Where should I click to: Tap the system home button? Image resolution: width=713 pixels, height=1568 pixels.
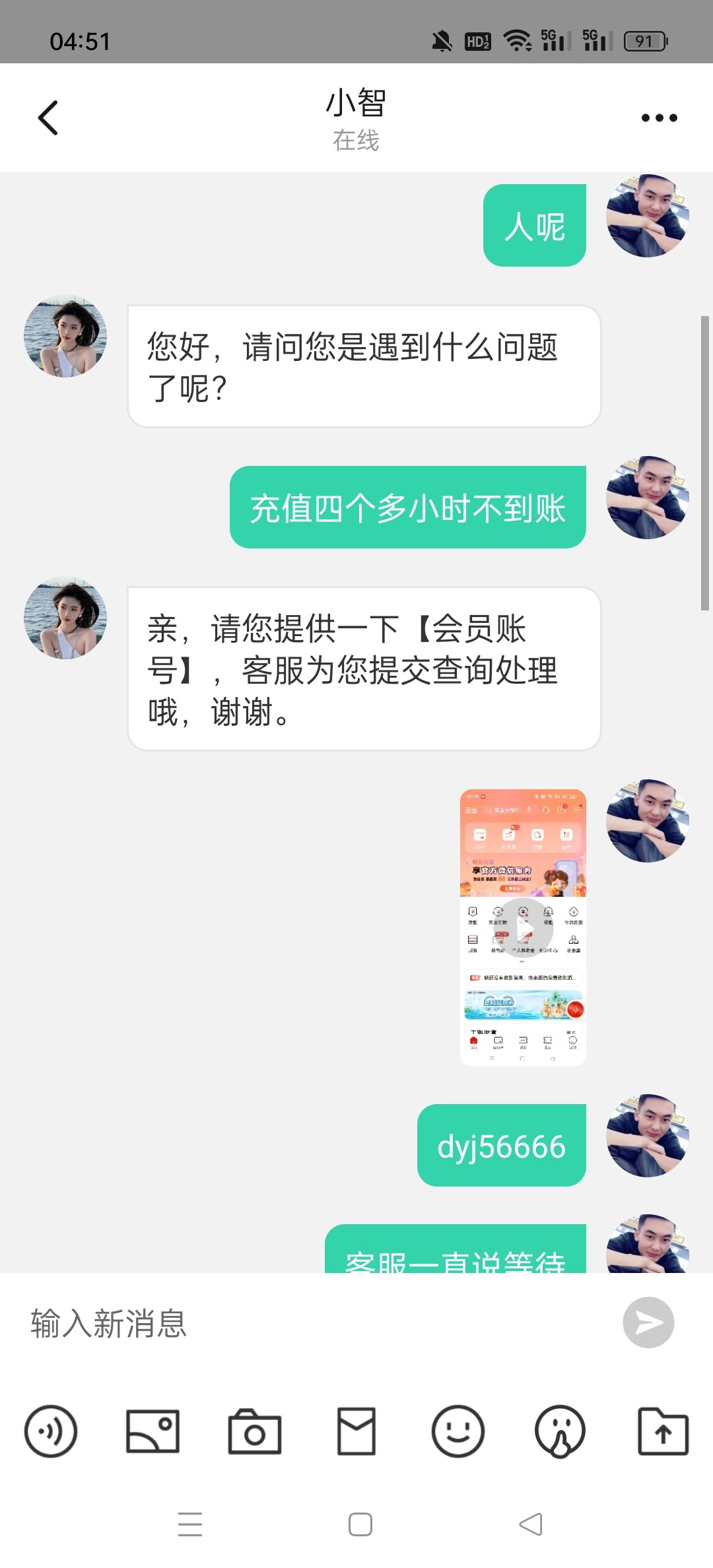tap(360, 1524)
